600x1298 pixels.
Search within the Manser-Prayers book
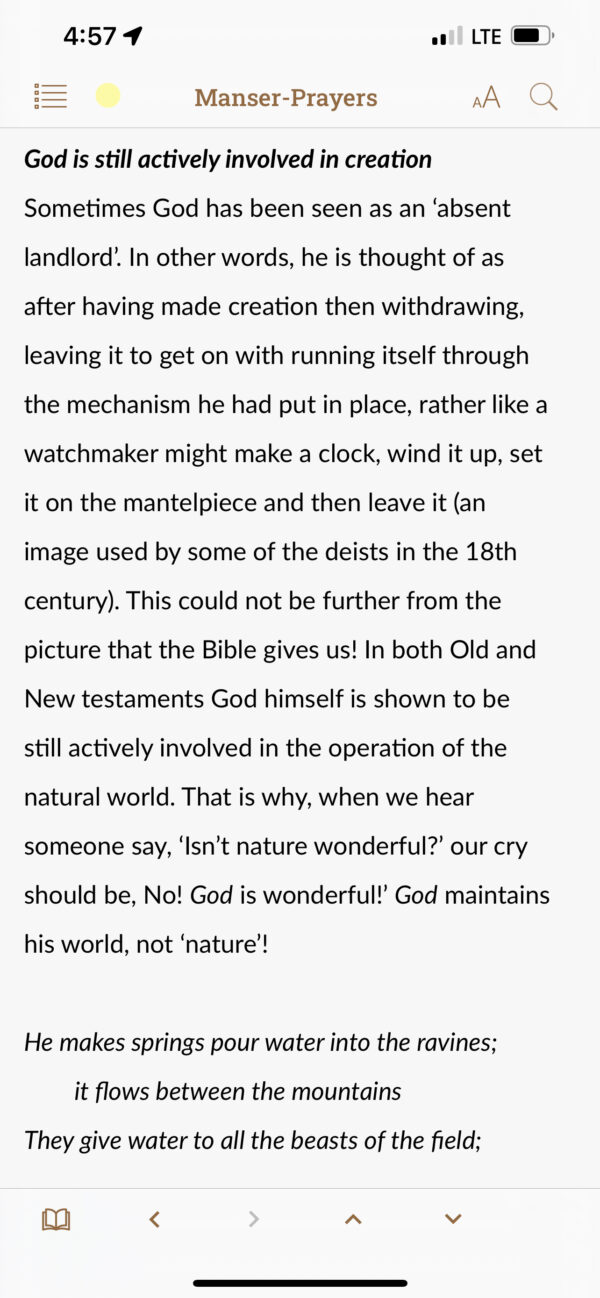tap(543, 97)
